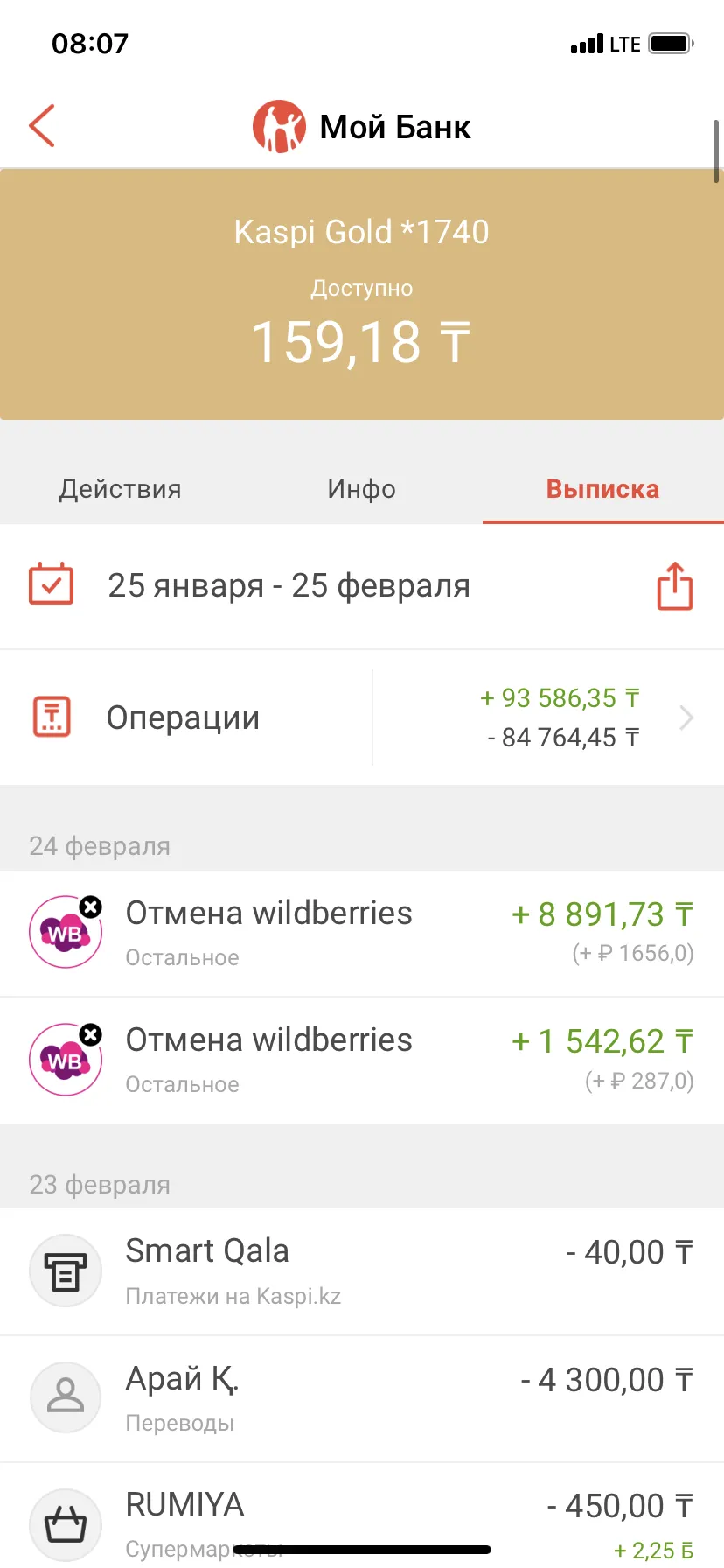Tap the Kaspi Gold *1740 card banner

click(x=362, y=295)
